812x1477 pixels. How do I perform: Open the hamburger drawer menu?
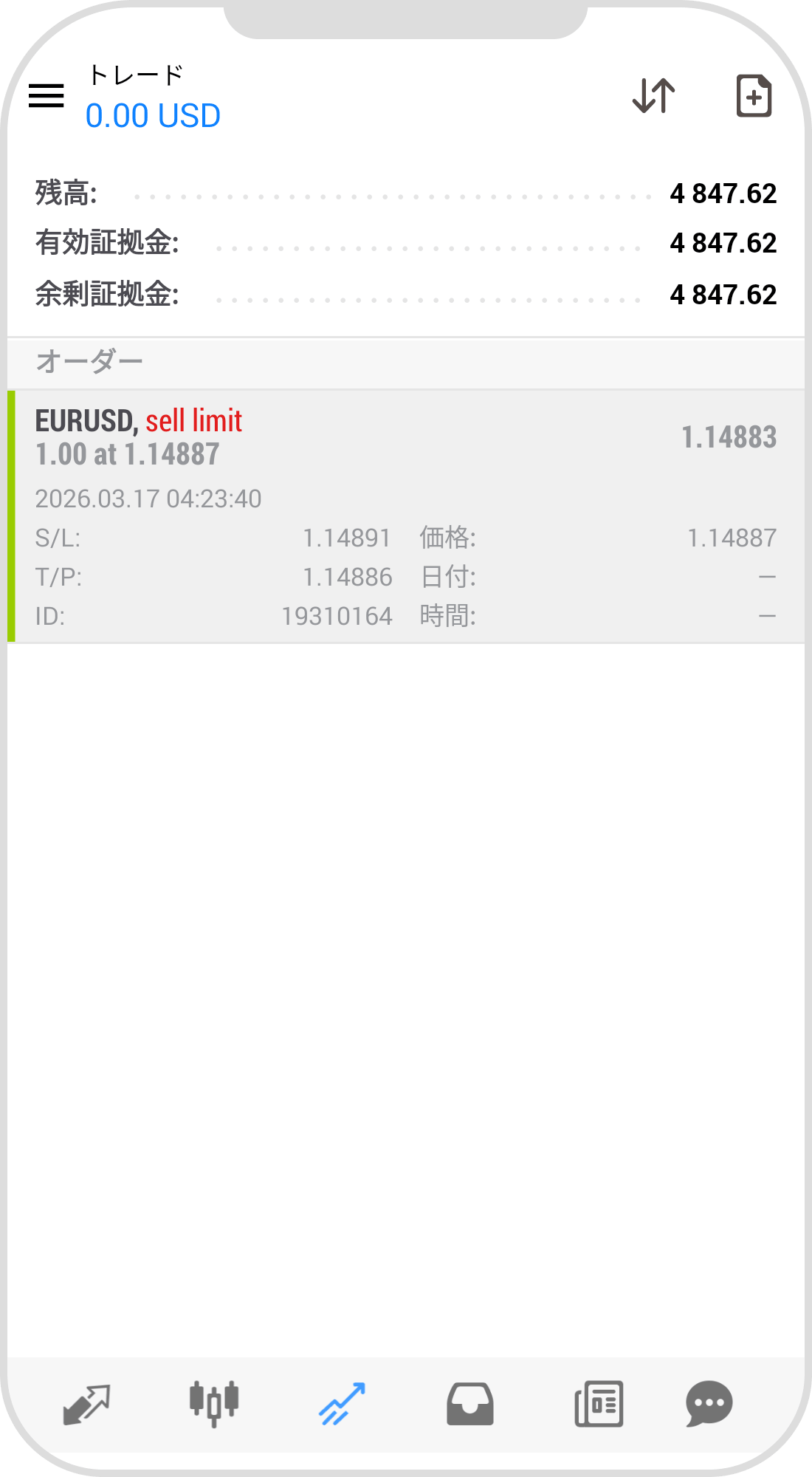pyautogui.click(x=46, y=96)
